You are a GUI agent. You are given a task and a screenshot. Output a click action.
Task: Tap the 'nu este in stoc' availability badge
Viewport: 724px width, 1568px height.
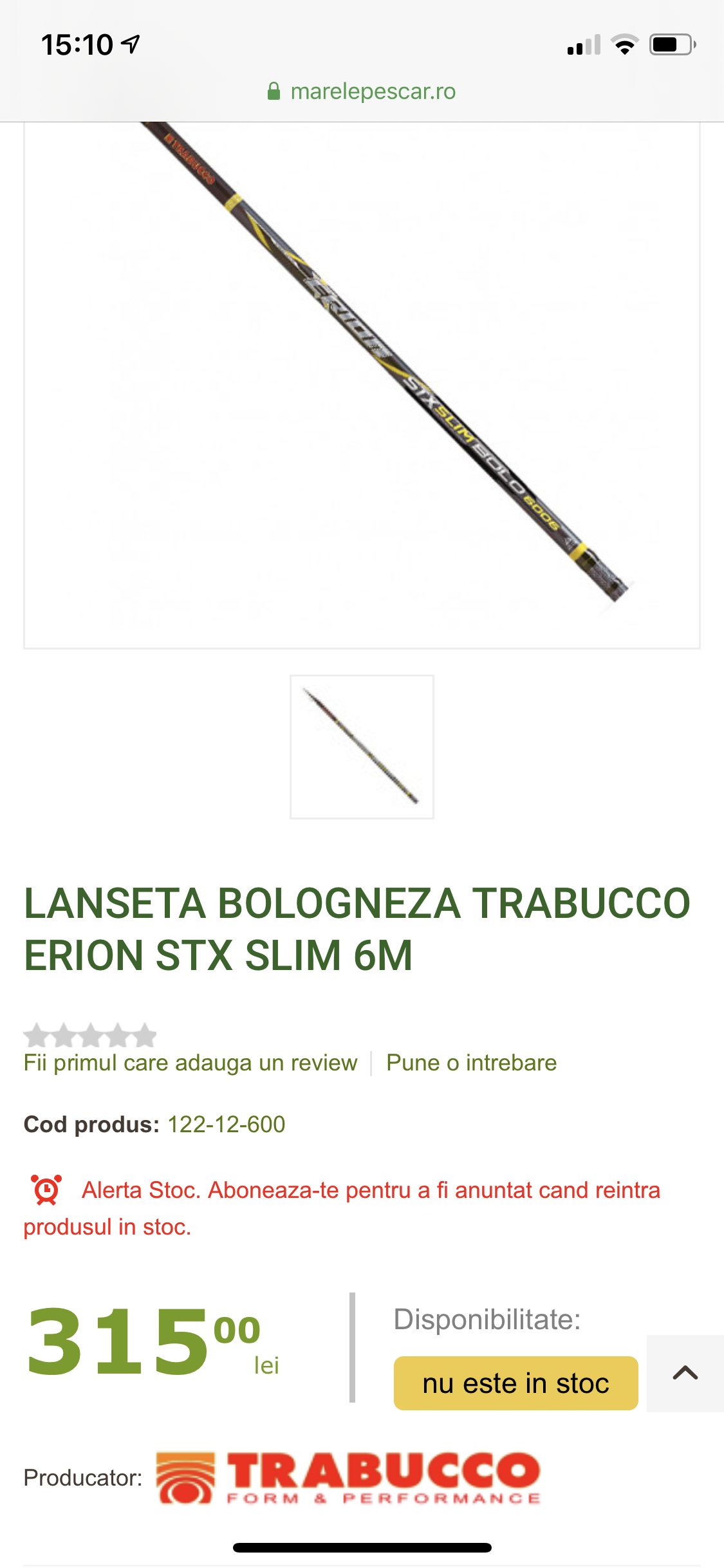pos(515,1383)
